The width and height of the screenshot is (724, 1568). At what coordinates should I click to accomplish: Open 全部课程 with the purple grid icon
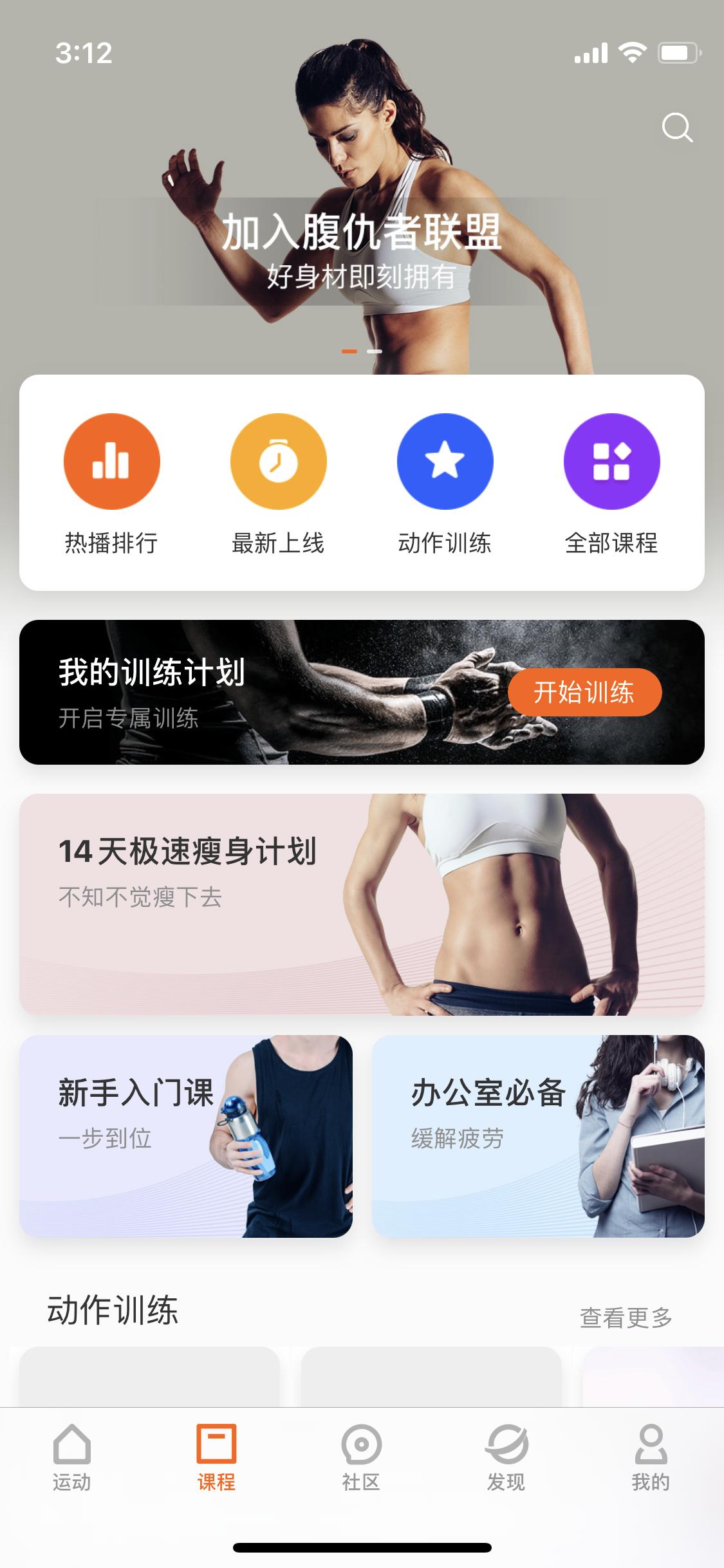[611, 461]
